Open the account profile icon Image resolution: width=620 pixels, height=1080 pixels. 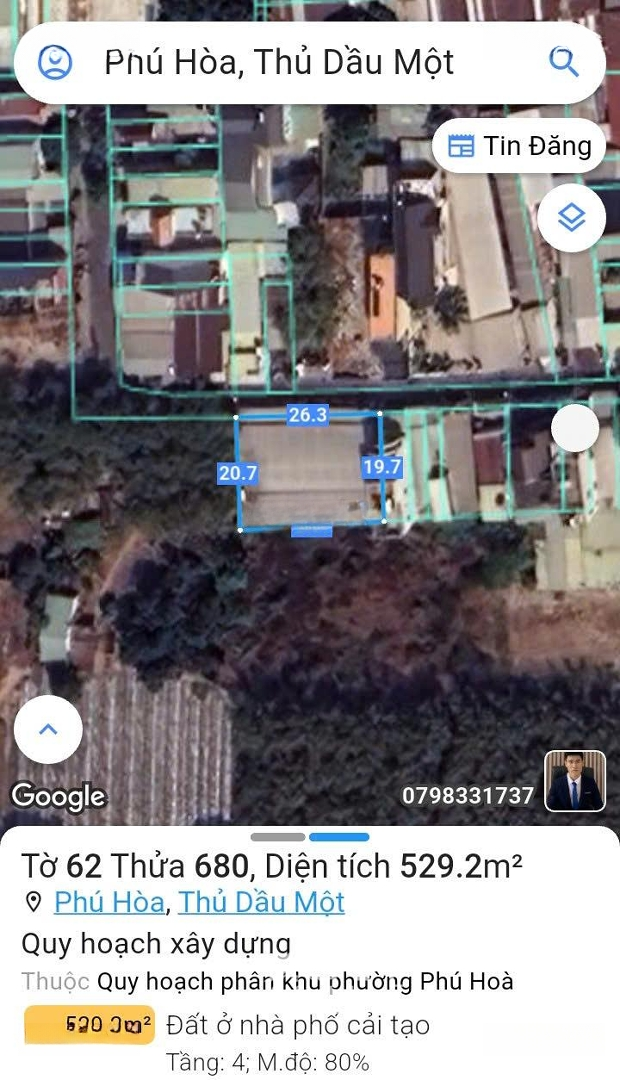tap(55, 62)
